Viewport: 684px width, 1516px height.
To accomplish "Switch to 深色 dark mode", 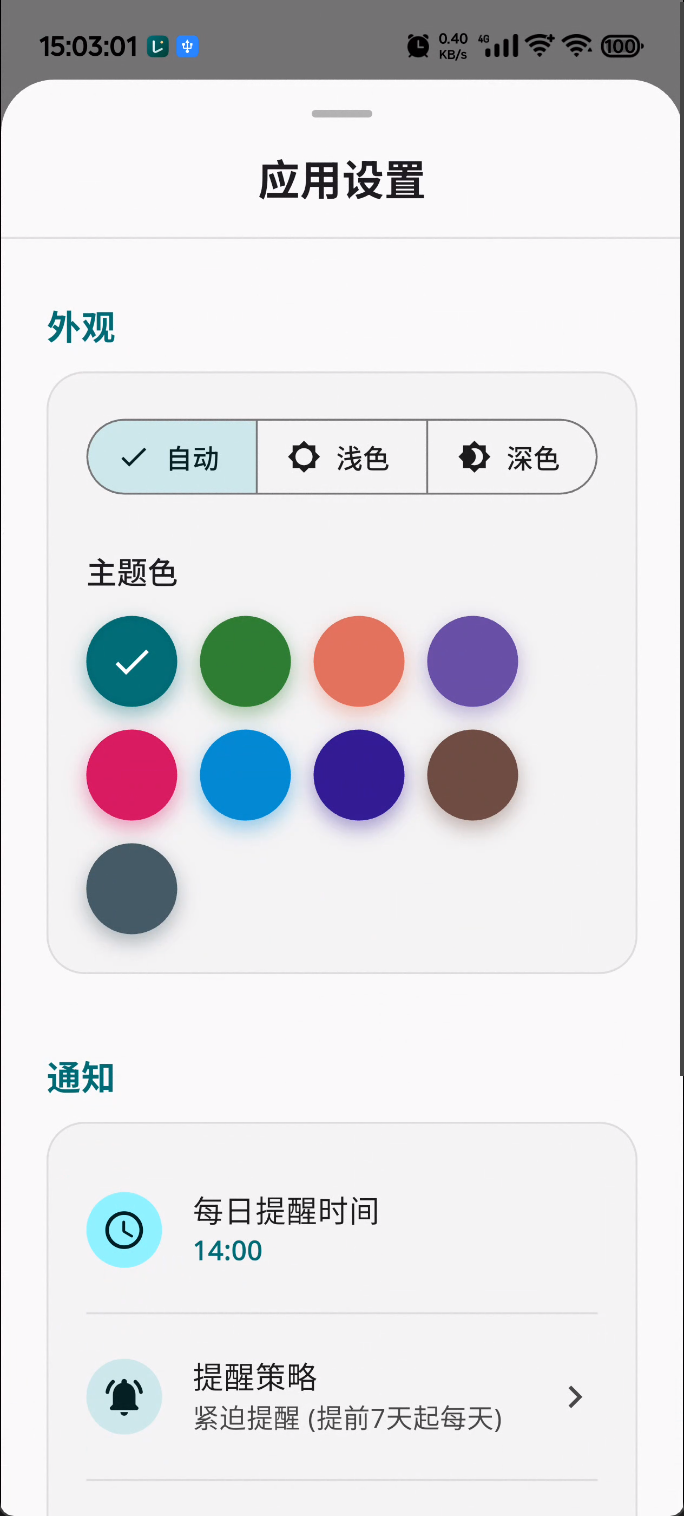I will pyautogui.click(x=512, y=458).
